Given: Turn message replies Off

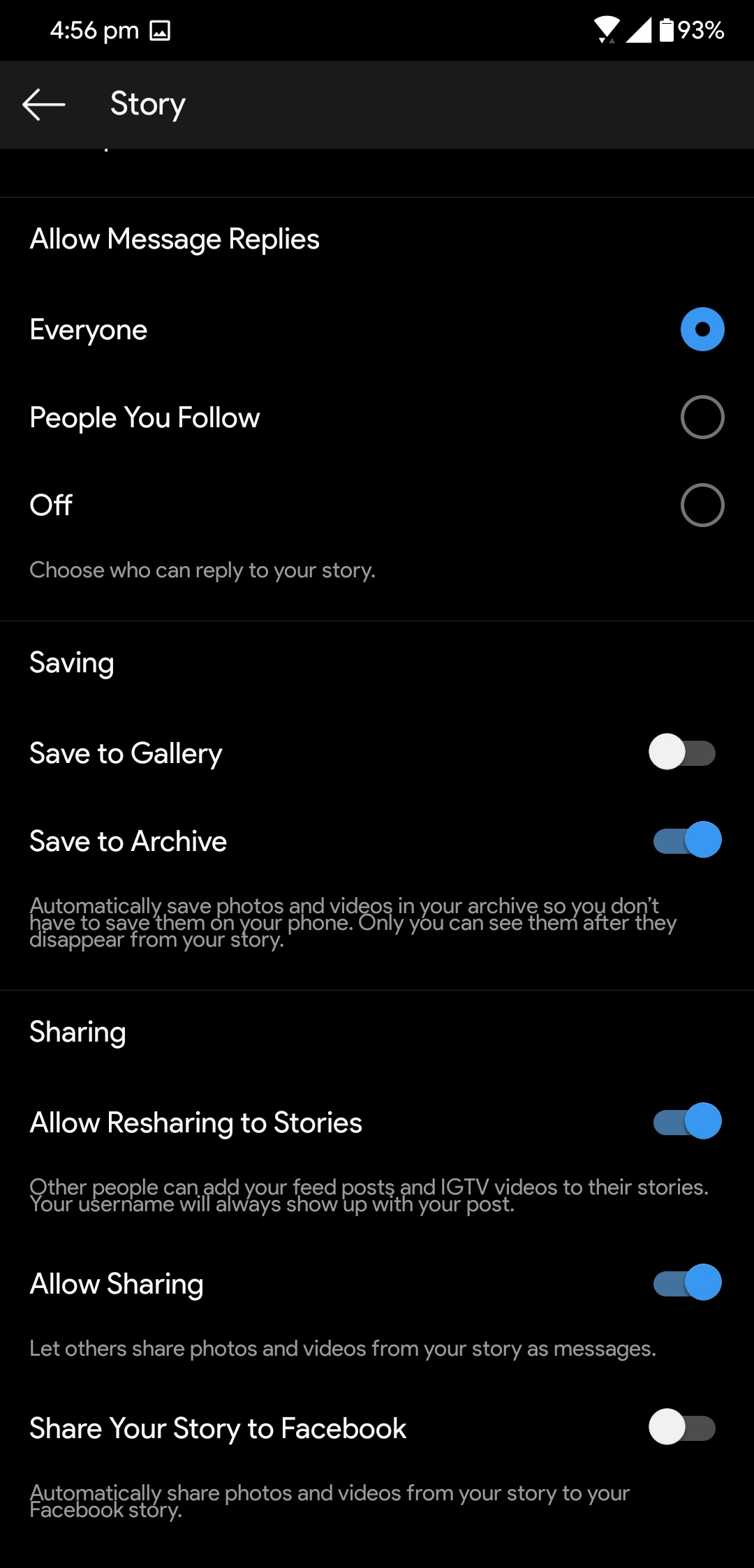Looking at the screenshot, I should pos(702,505).
